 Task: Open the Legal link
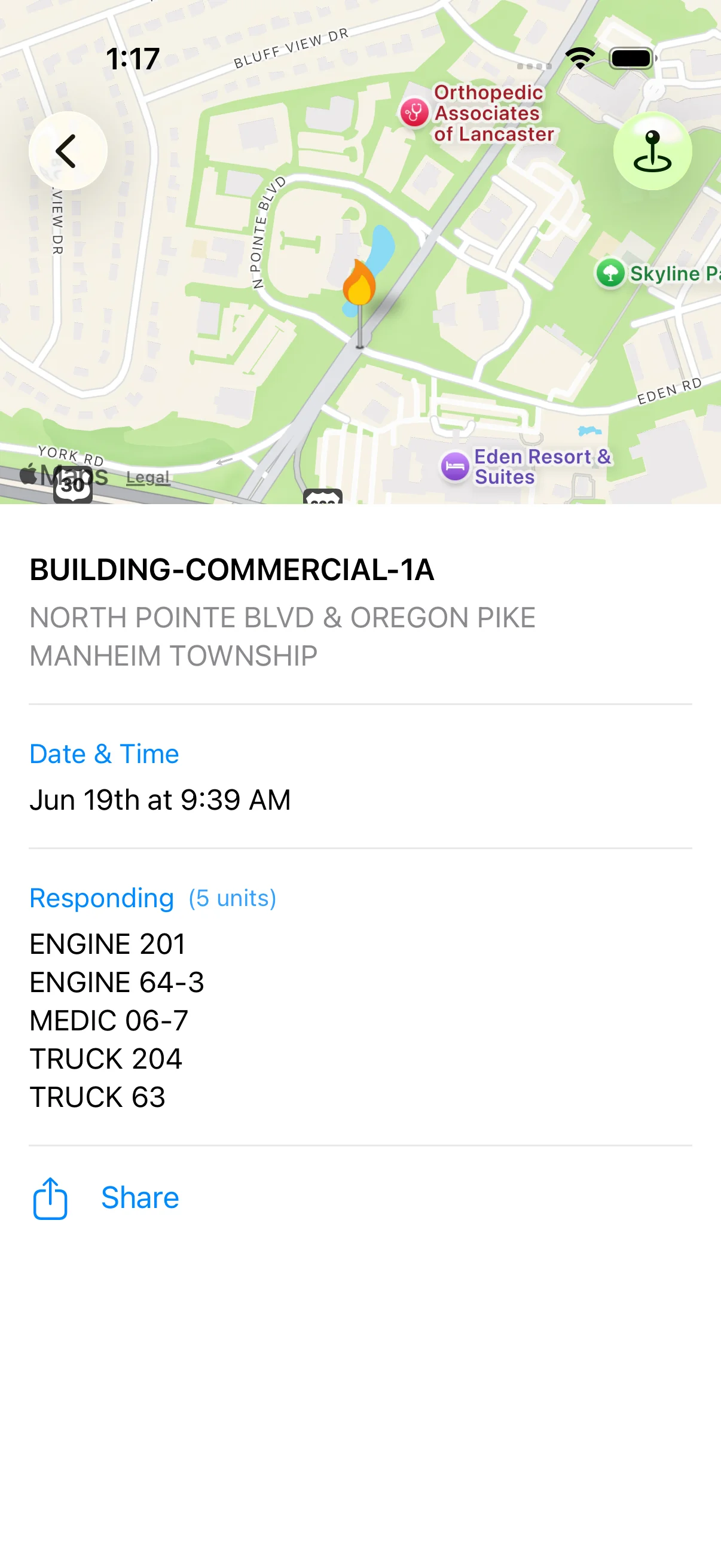[147, 477]
